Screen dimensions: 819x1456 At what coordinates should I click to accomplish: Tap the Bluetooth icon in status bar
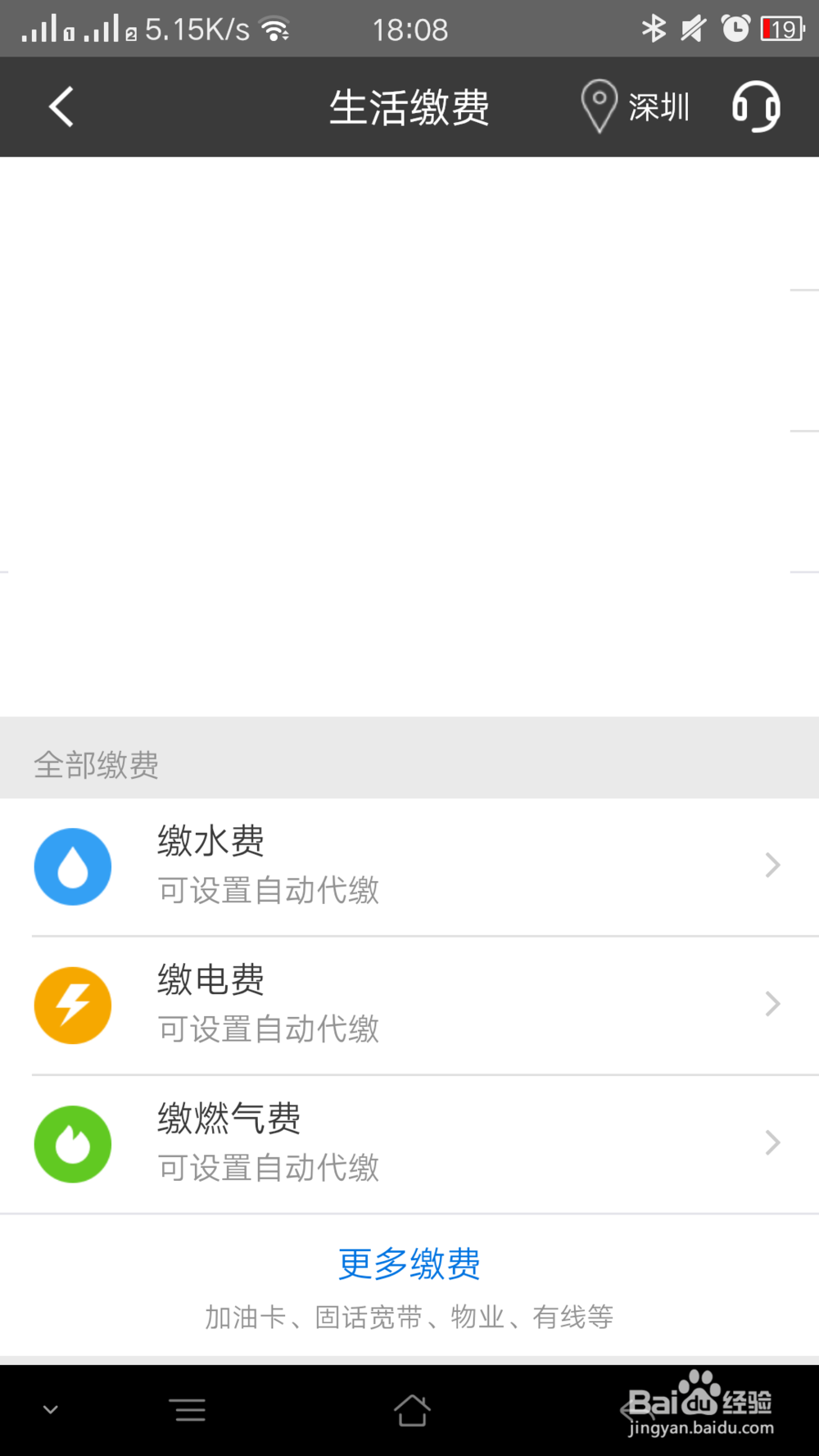[x=653, y=28]
